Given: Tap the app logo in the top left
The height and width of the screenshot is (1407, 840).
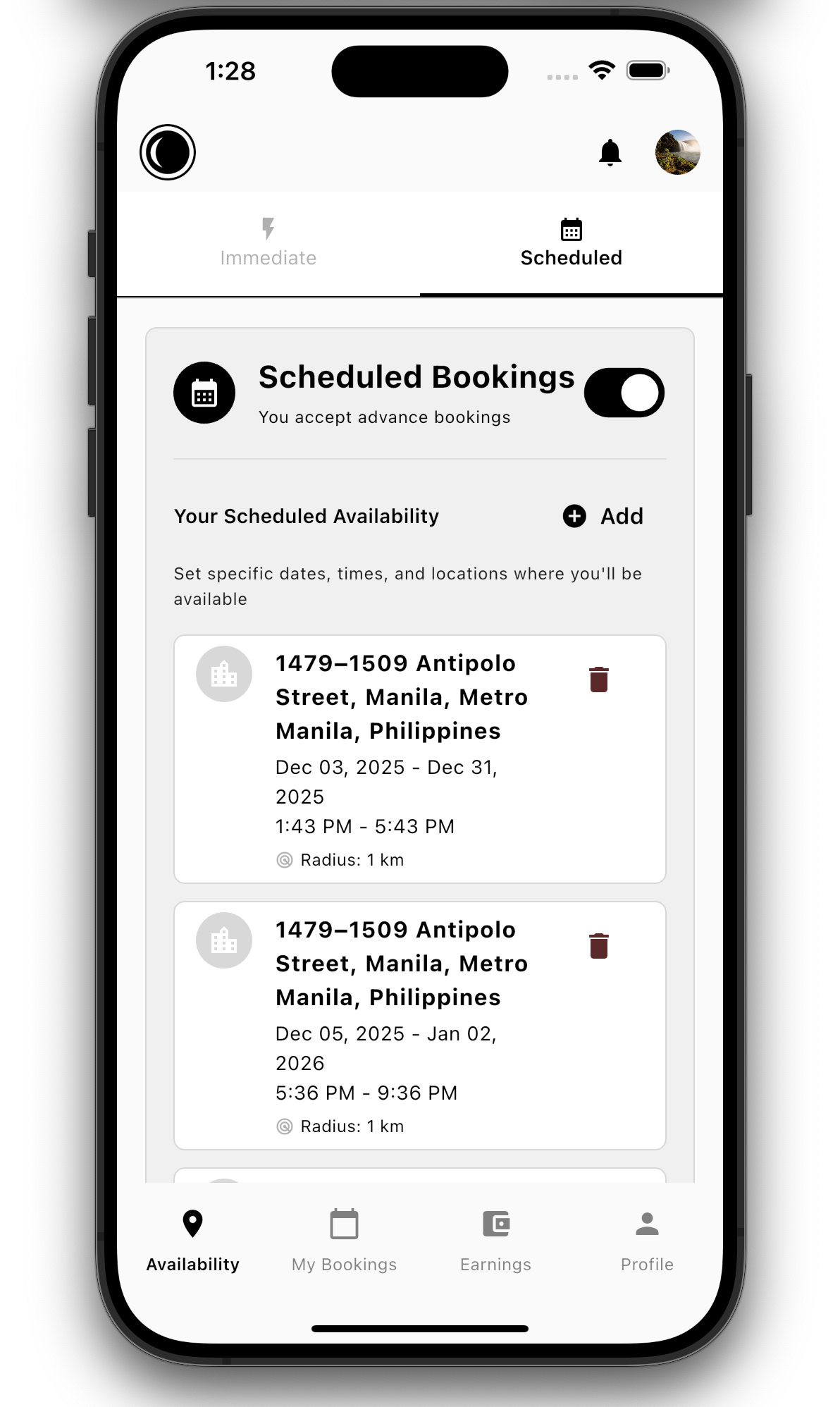Looking at the screenshot, I should point(168,153).
